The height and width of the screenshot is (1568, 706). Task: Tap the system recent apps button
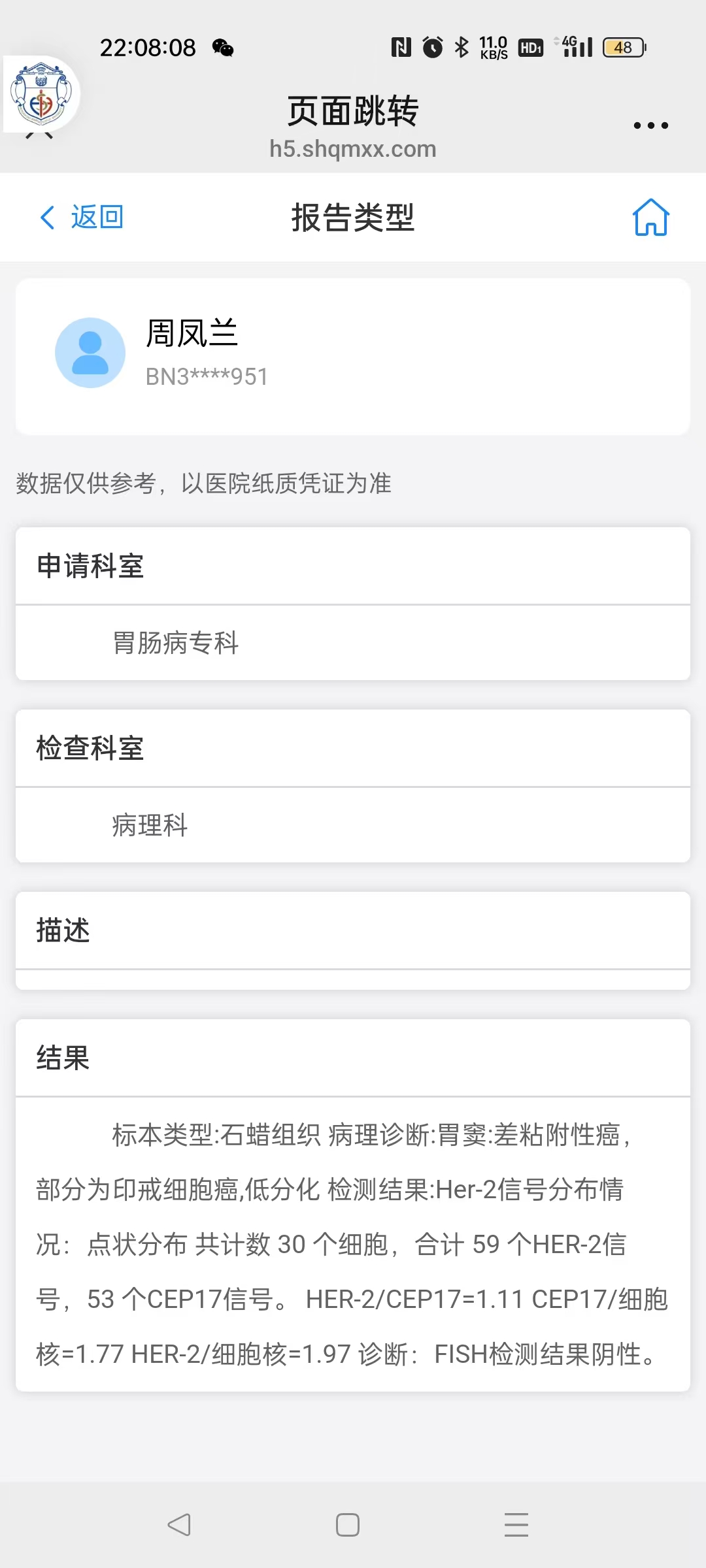point(516,1525)
